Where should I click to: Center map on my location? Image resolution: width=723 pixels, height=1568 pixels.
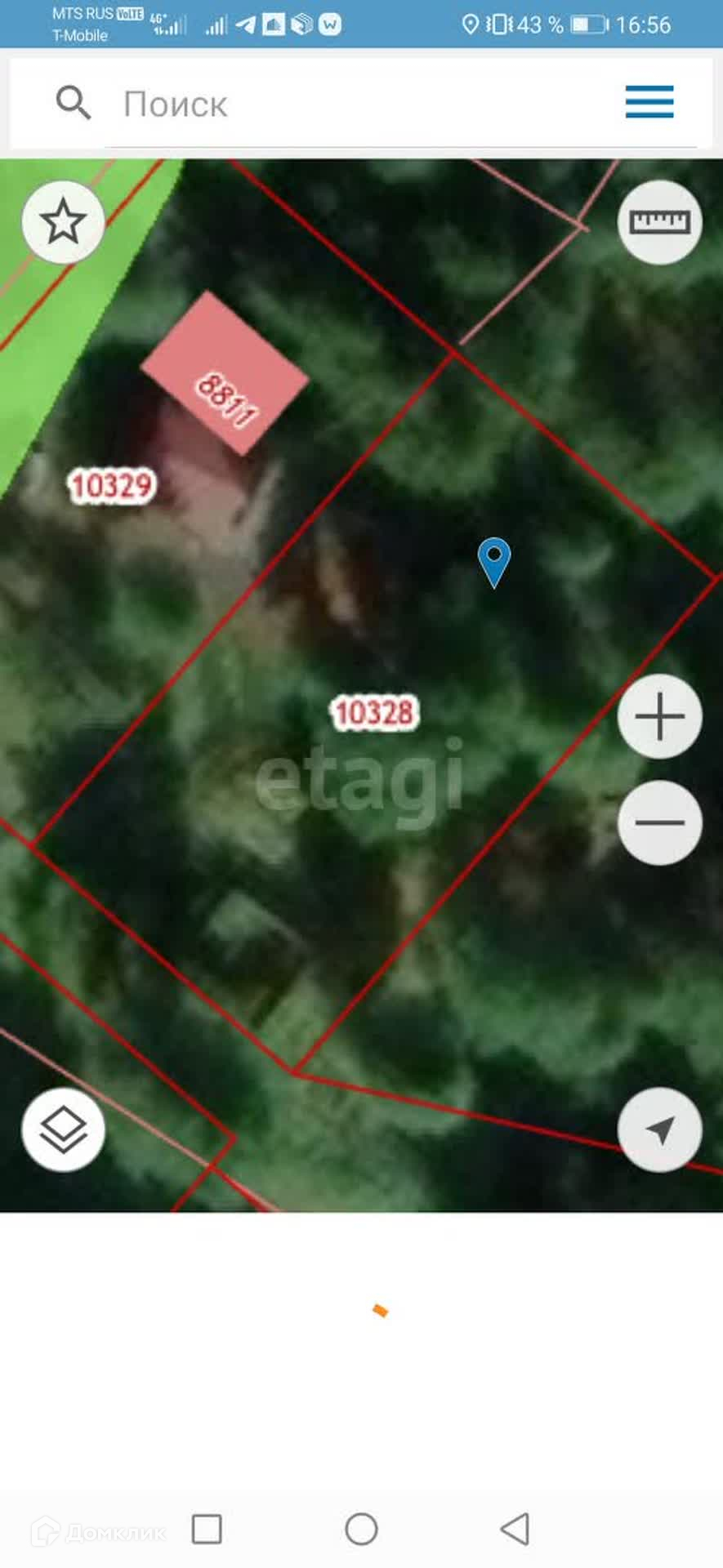point(659,1130)
